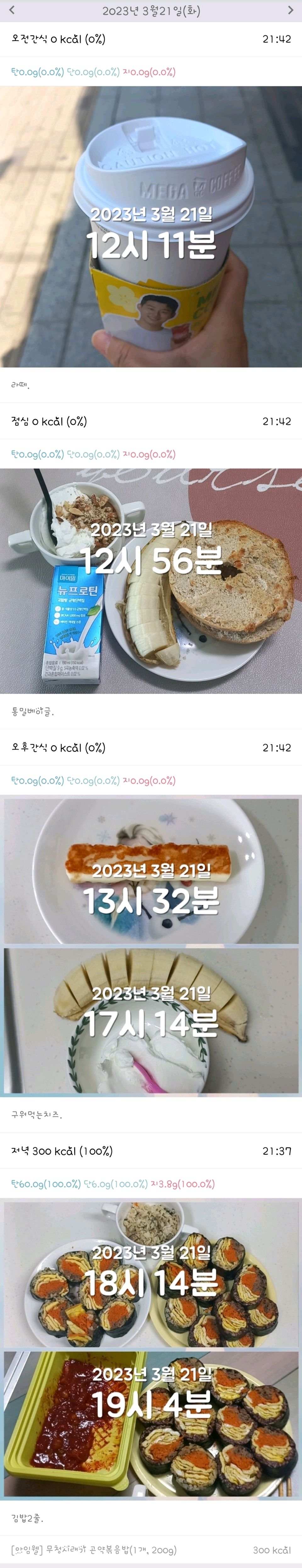Go to the next day
The width and height of the screenshot is (302, 1568).
point(290,10)
